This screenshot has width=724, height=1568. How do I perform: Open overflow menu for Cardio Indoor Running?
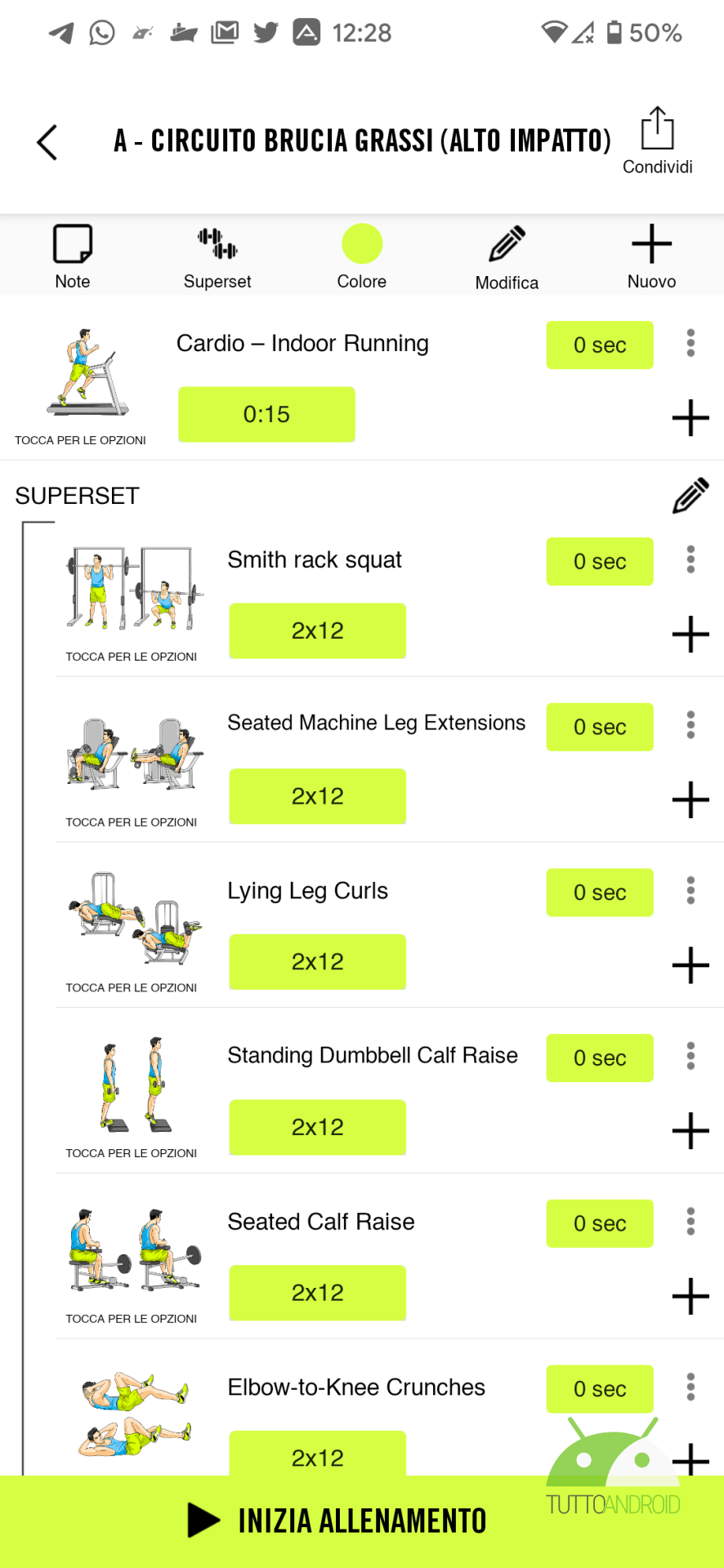point(690,344)
